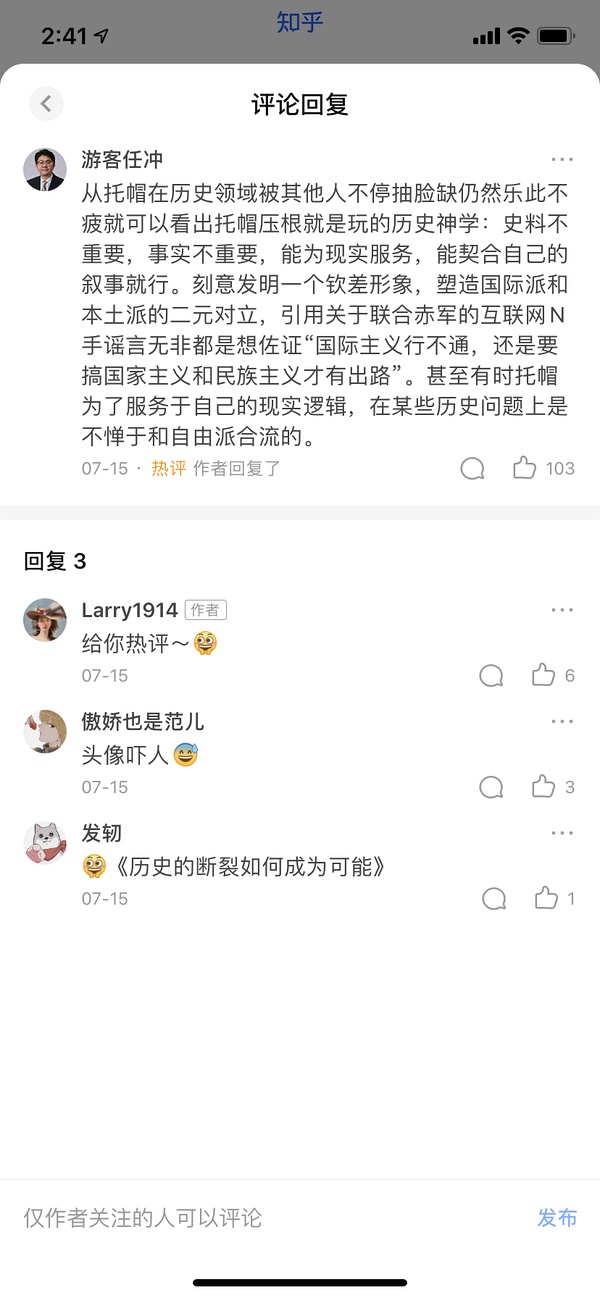Reply to 发轫's comment
Image resolution: width=600 pixels, height=1298 pixels.
coord(494,899)
